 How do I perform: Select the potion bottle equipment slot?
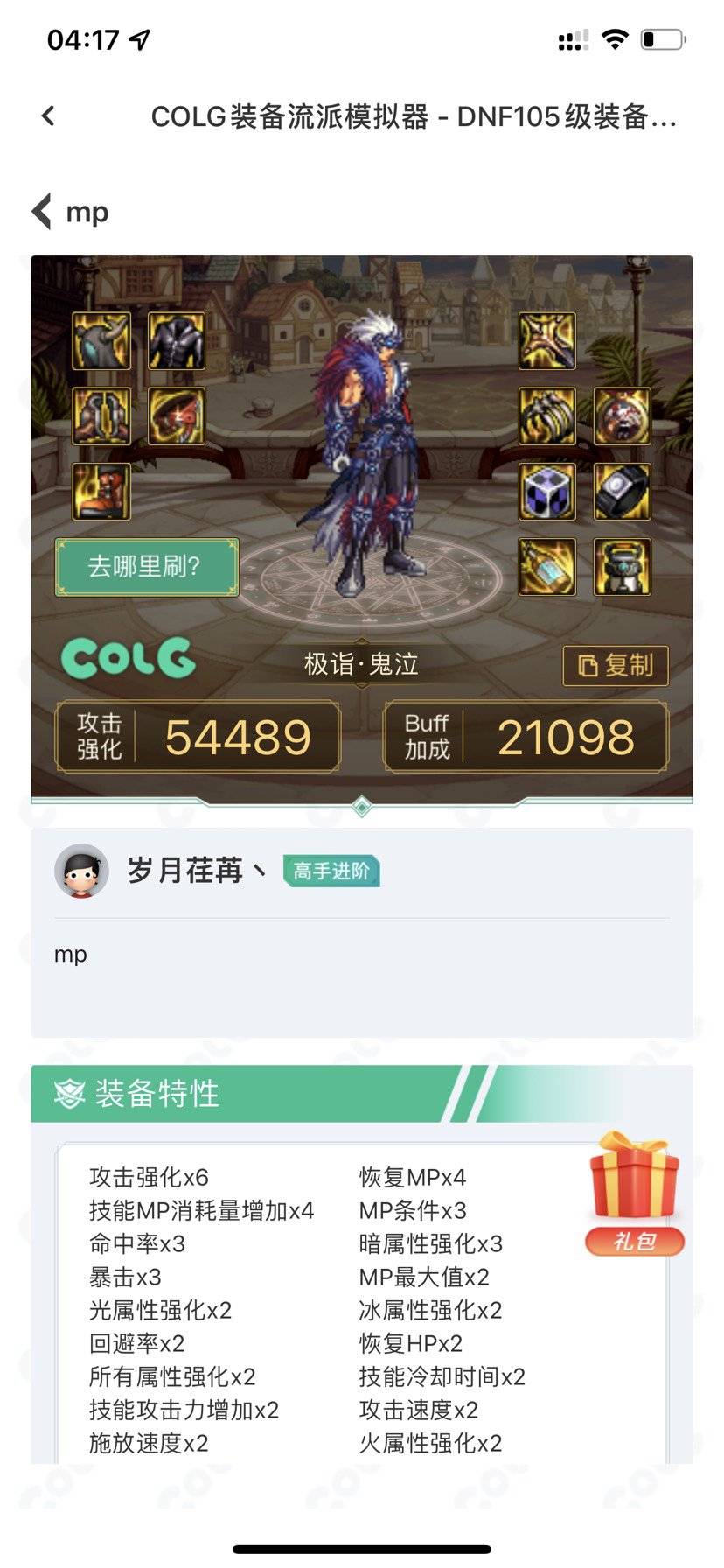[x=547, y=567]
